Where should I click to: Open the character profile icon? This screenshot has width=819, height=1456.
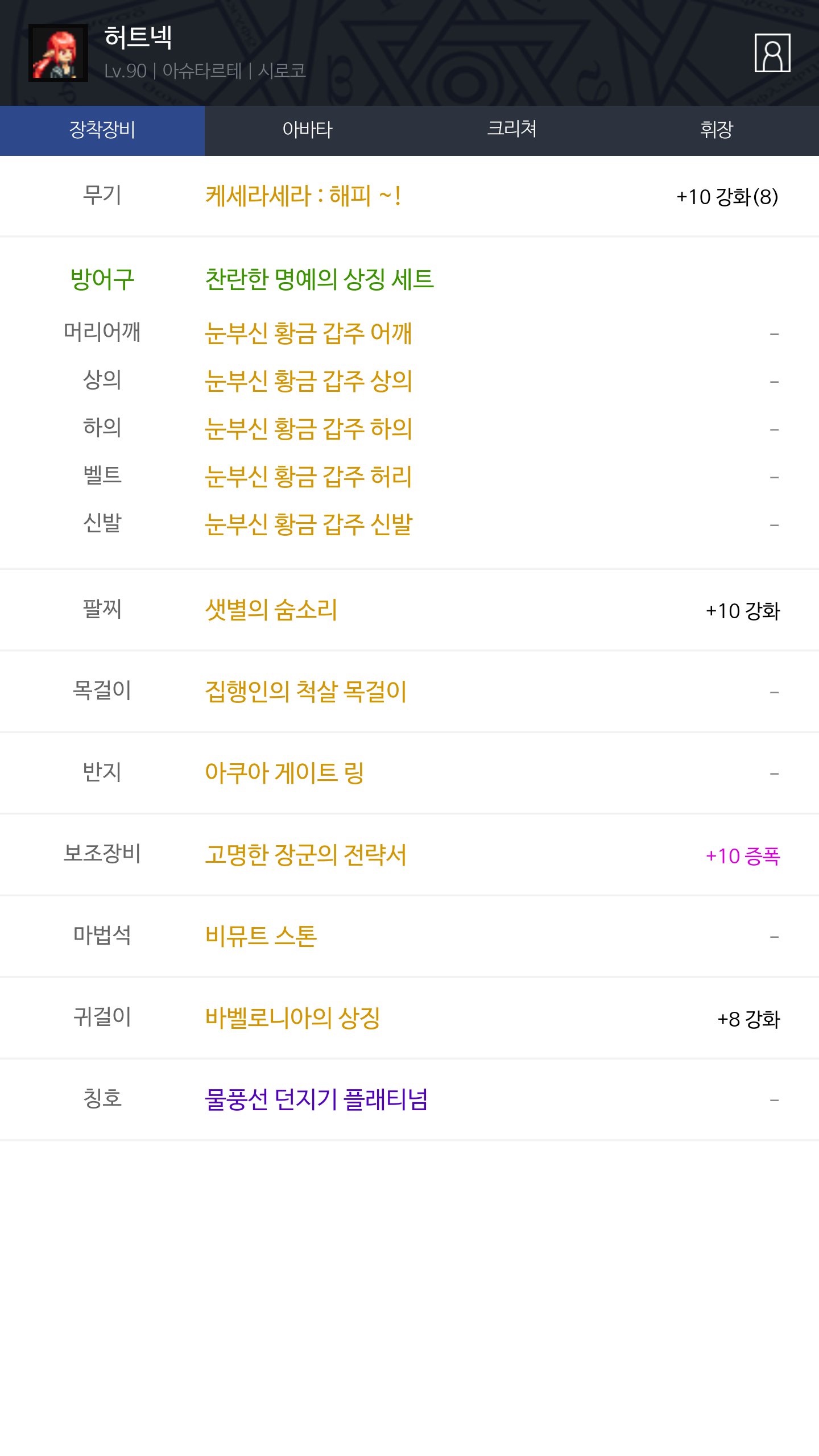[772, 53]
